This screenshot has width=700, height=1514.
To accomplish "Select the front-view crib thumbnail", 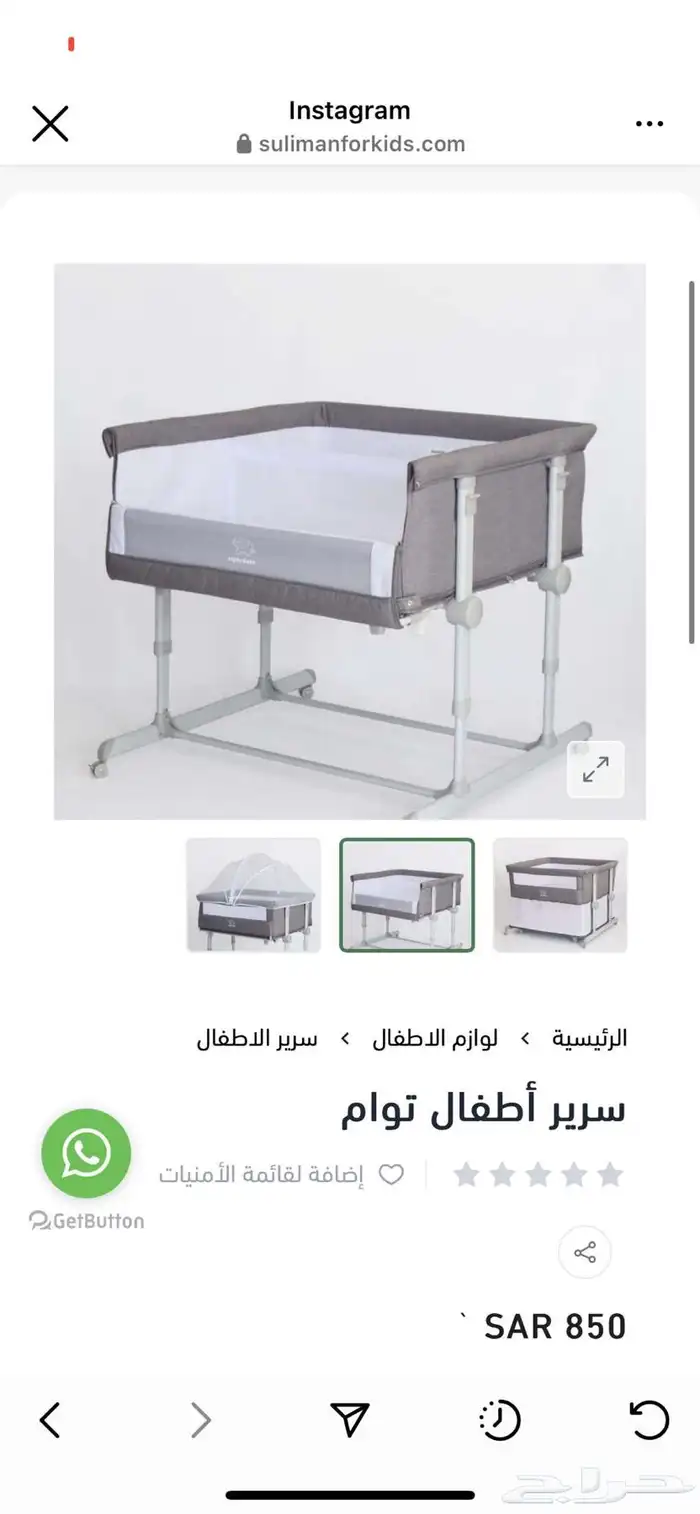I will 560,895.
